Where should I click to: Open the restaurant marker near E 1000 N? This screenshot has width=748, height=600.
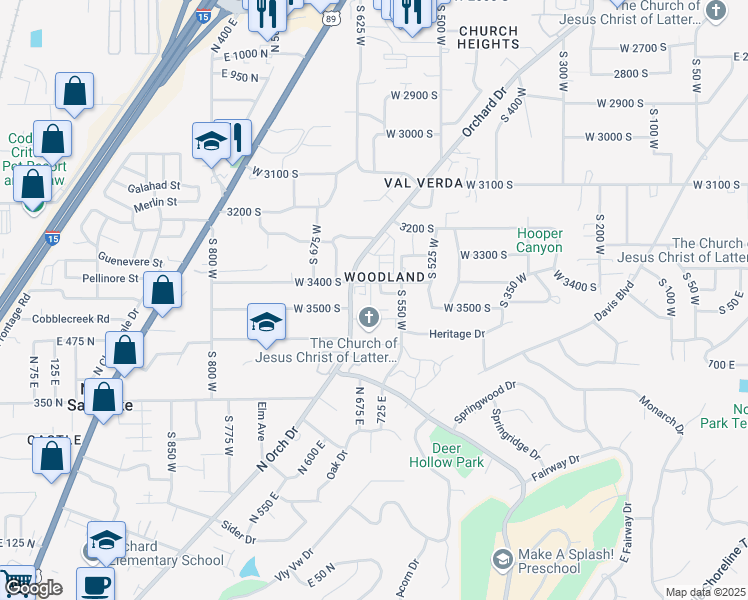[x=267, y=12]
